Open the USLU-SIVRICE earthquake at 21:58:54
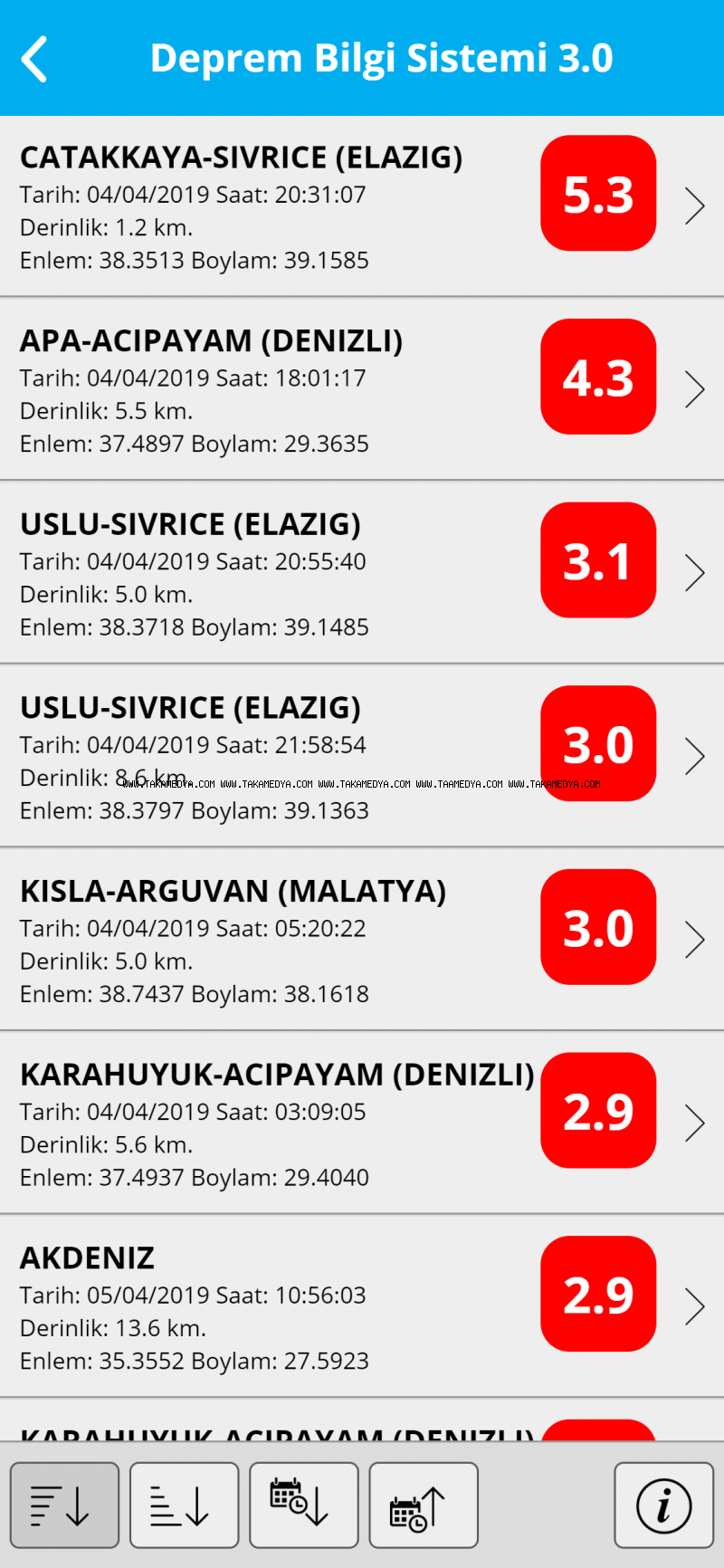 pyautogui.click(x=362, y=757)
